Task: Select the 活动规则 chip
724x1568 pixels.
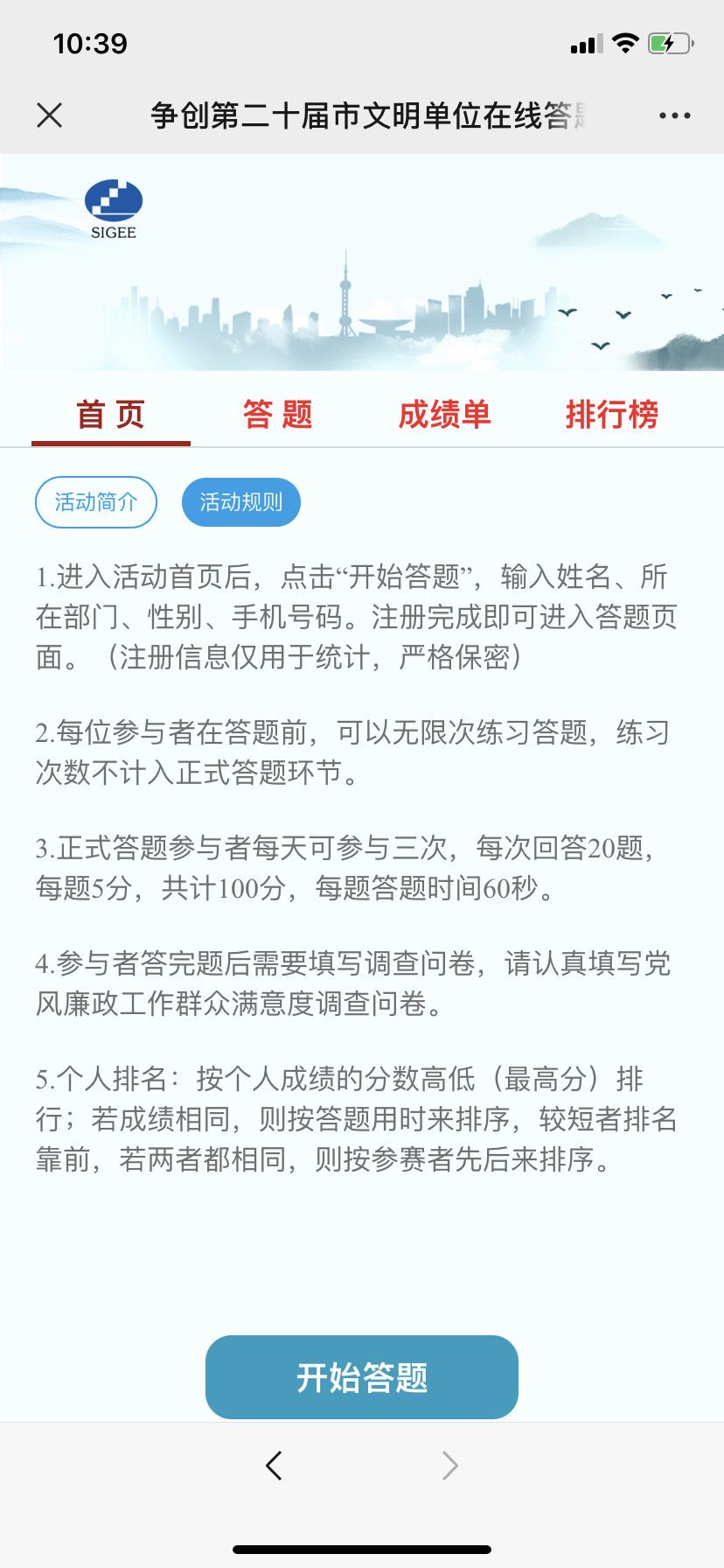Action: point(241,502)
